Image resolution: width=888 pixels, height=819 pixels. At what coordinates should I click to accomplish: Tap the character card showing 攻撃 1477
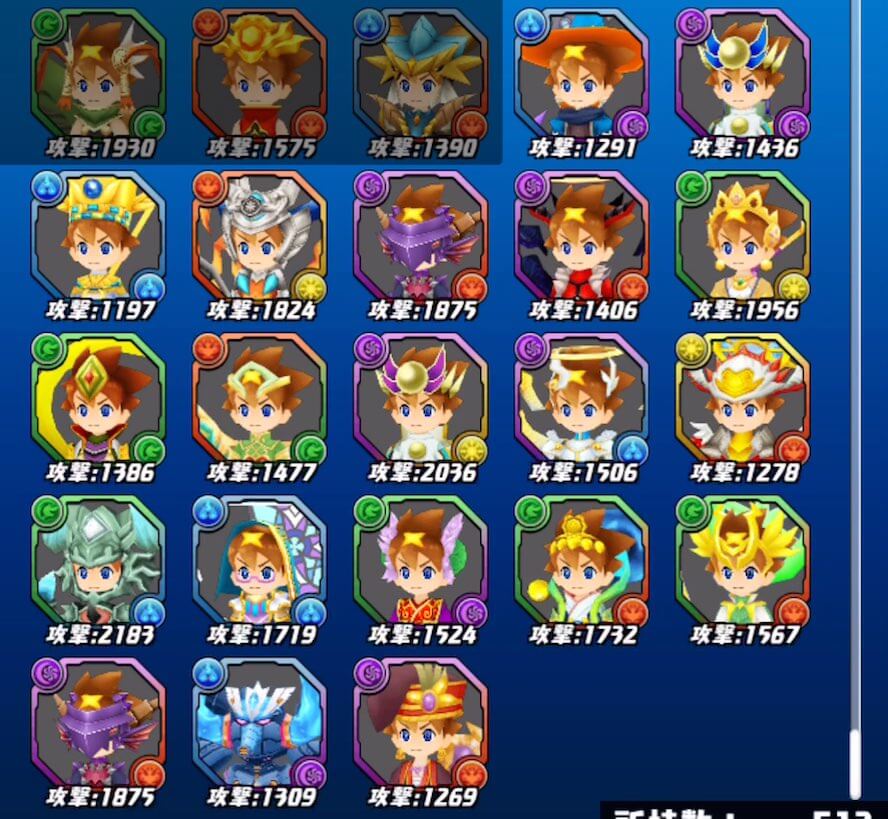click(259, 399)
